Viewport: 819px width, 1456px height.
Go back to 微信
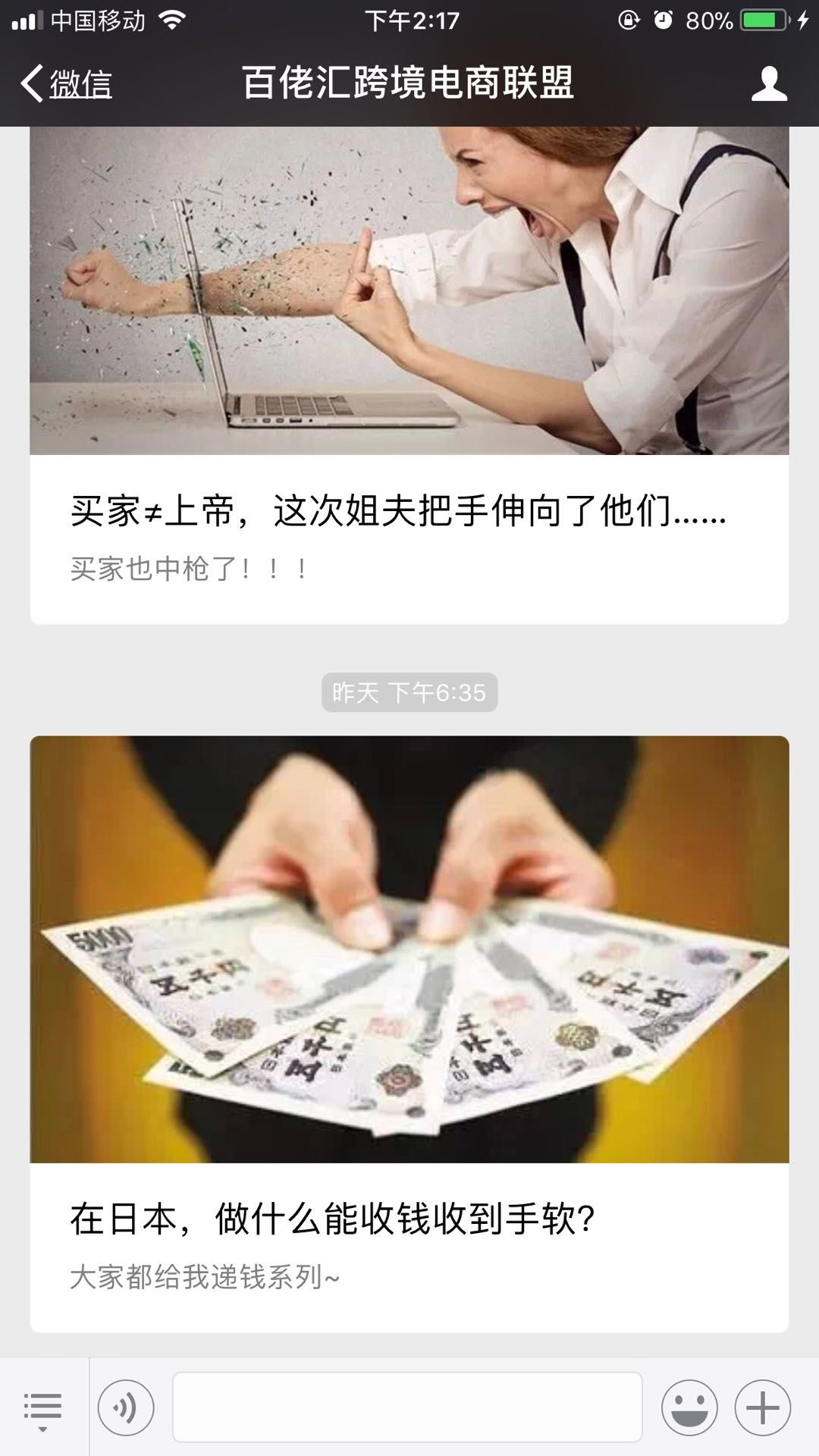67,83
